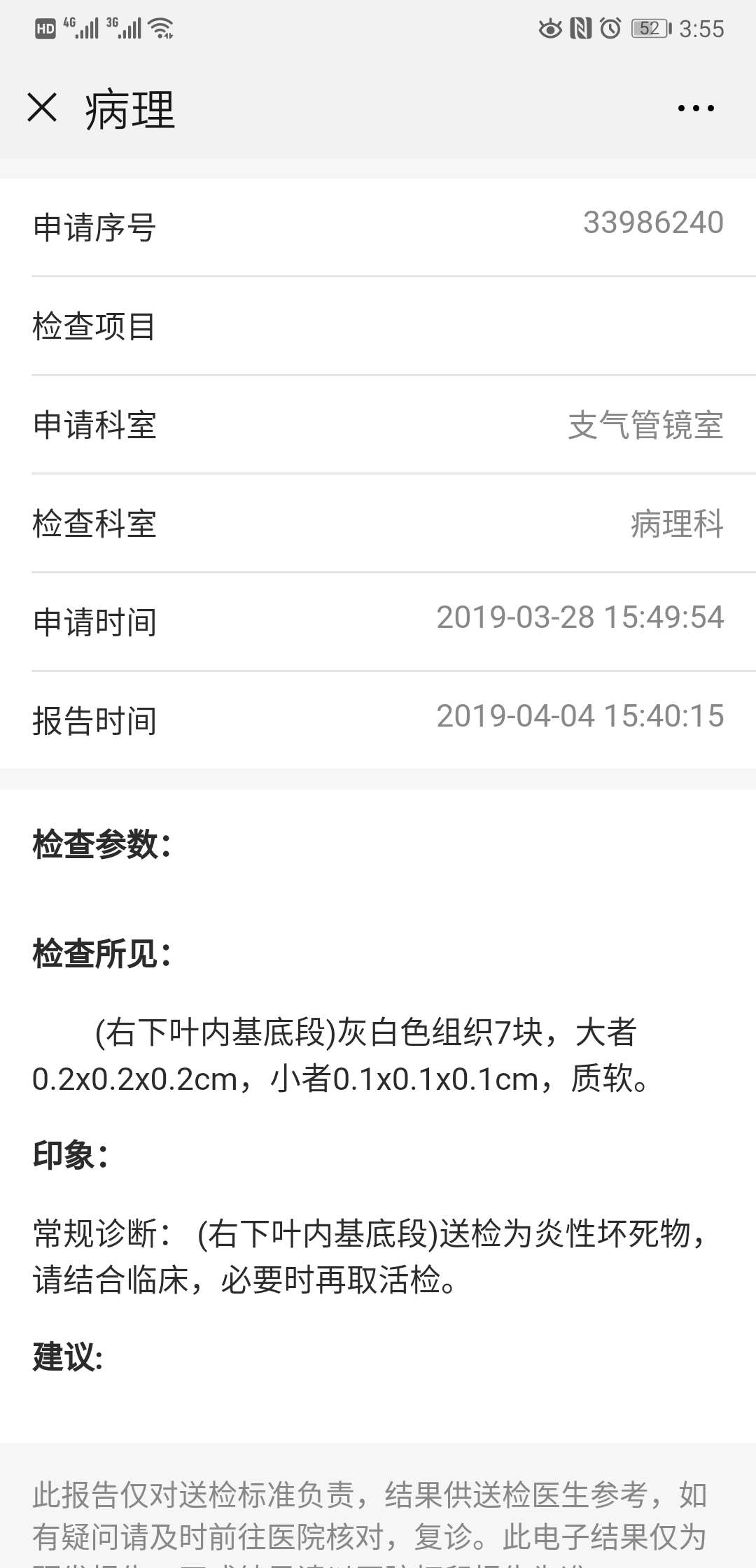Viewport: 756px width, 1568px height.
Task: Click the HD voice status icon
Action: pyautogui.click(x=47, y=28)
